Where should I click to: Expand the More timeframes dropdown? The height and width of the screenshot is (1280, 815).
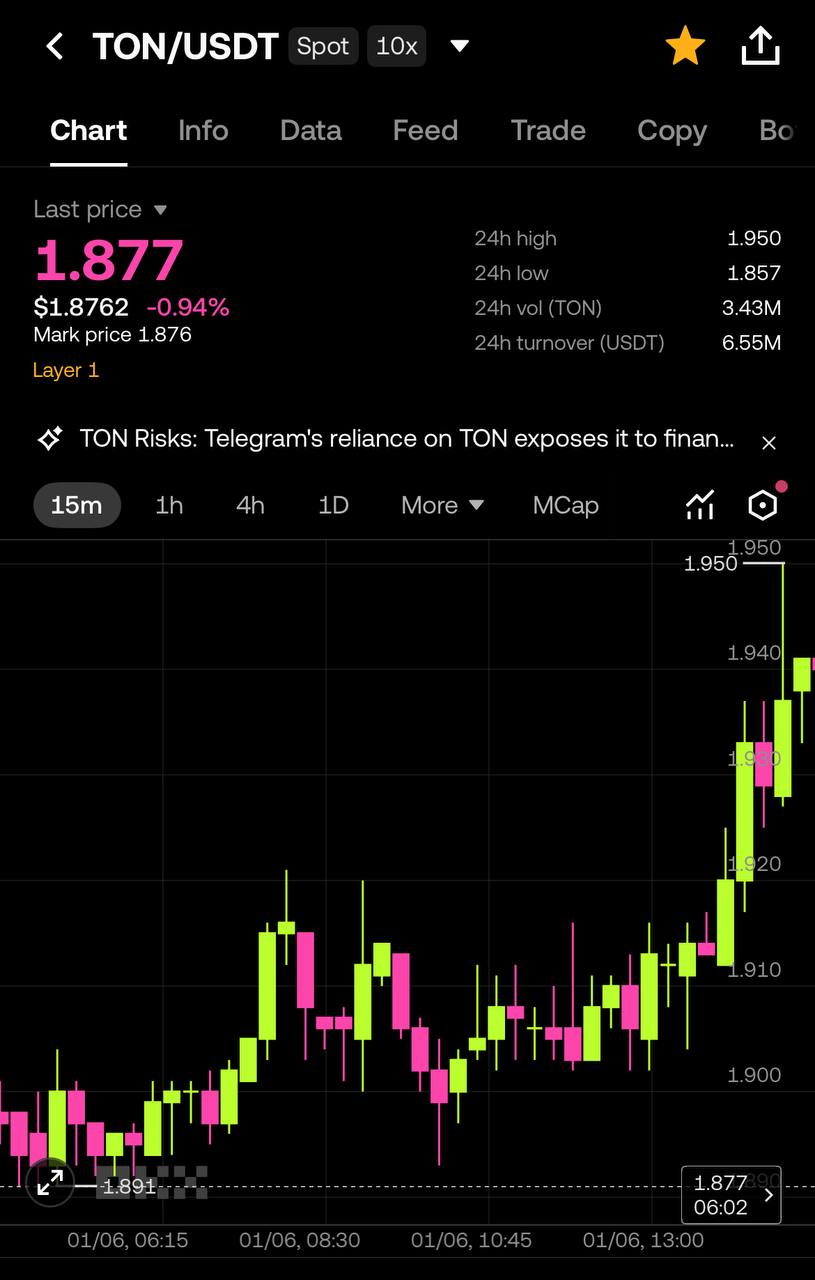click(x=442, y=505)
